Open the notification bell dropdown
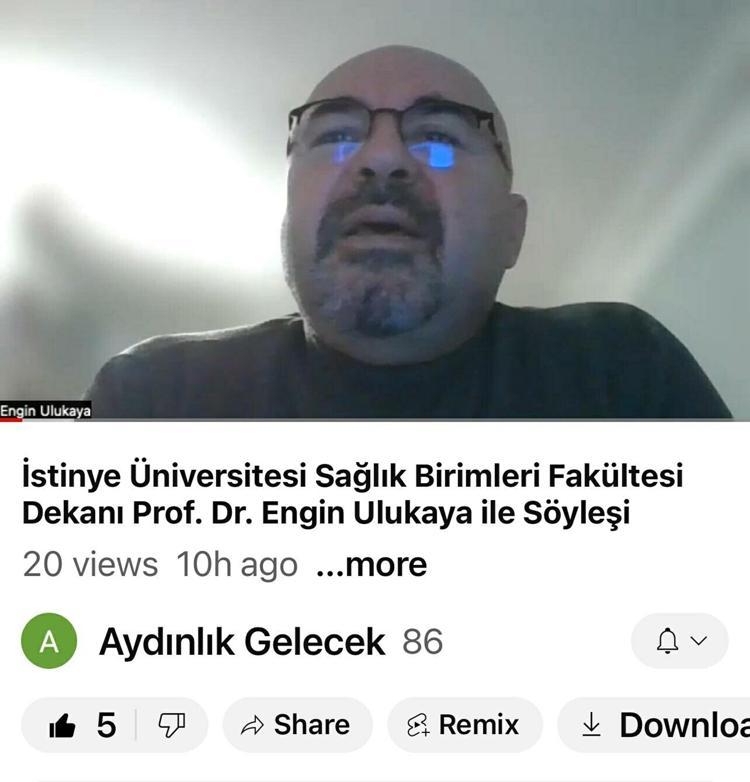 tap(680, 641)
